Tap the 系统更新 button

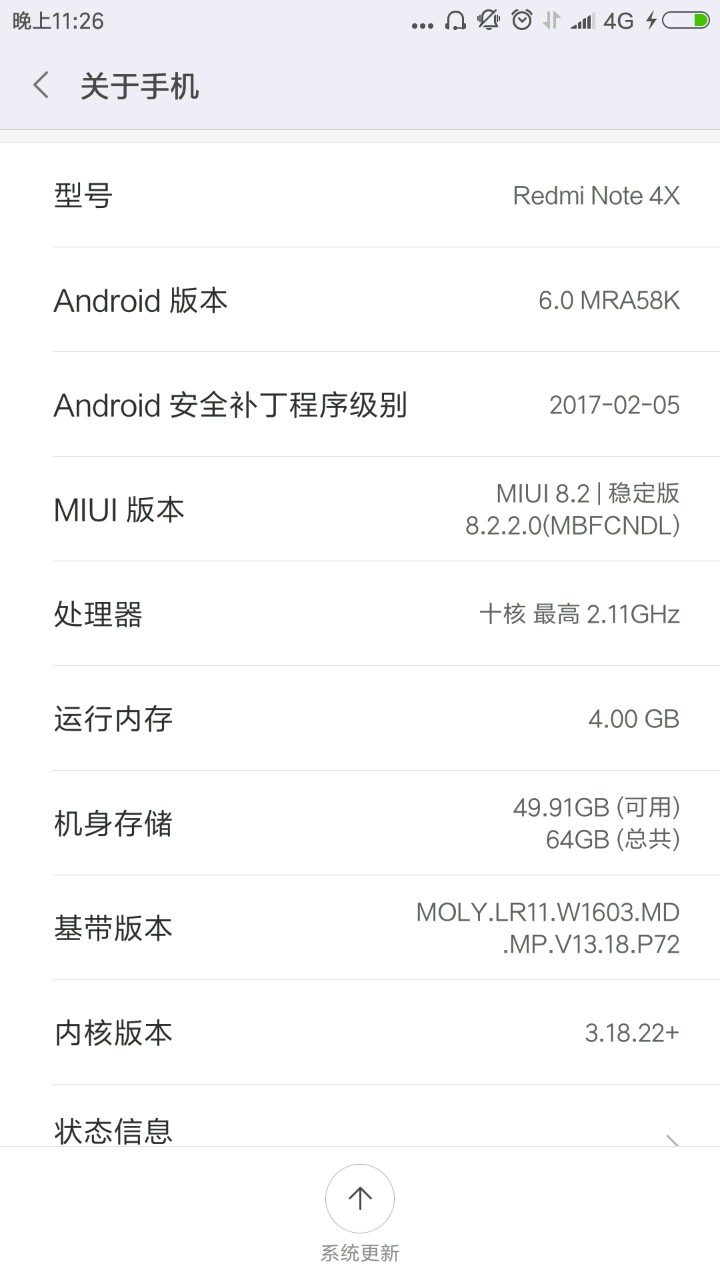click(x=360, y=1199)
